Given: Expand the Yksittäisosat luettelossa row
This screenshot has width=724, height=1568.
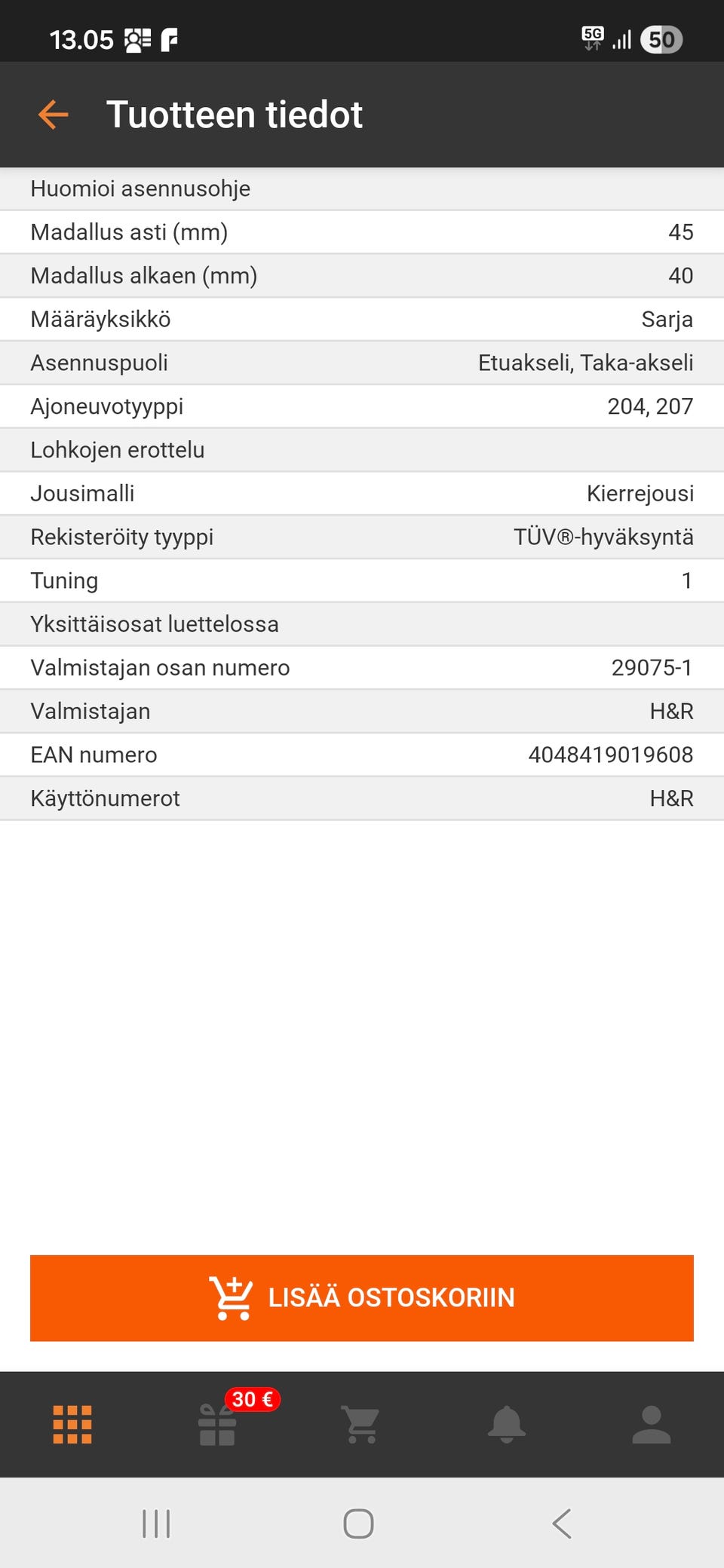Looking at the screenshot, I should (362, 624).
